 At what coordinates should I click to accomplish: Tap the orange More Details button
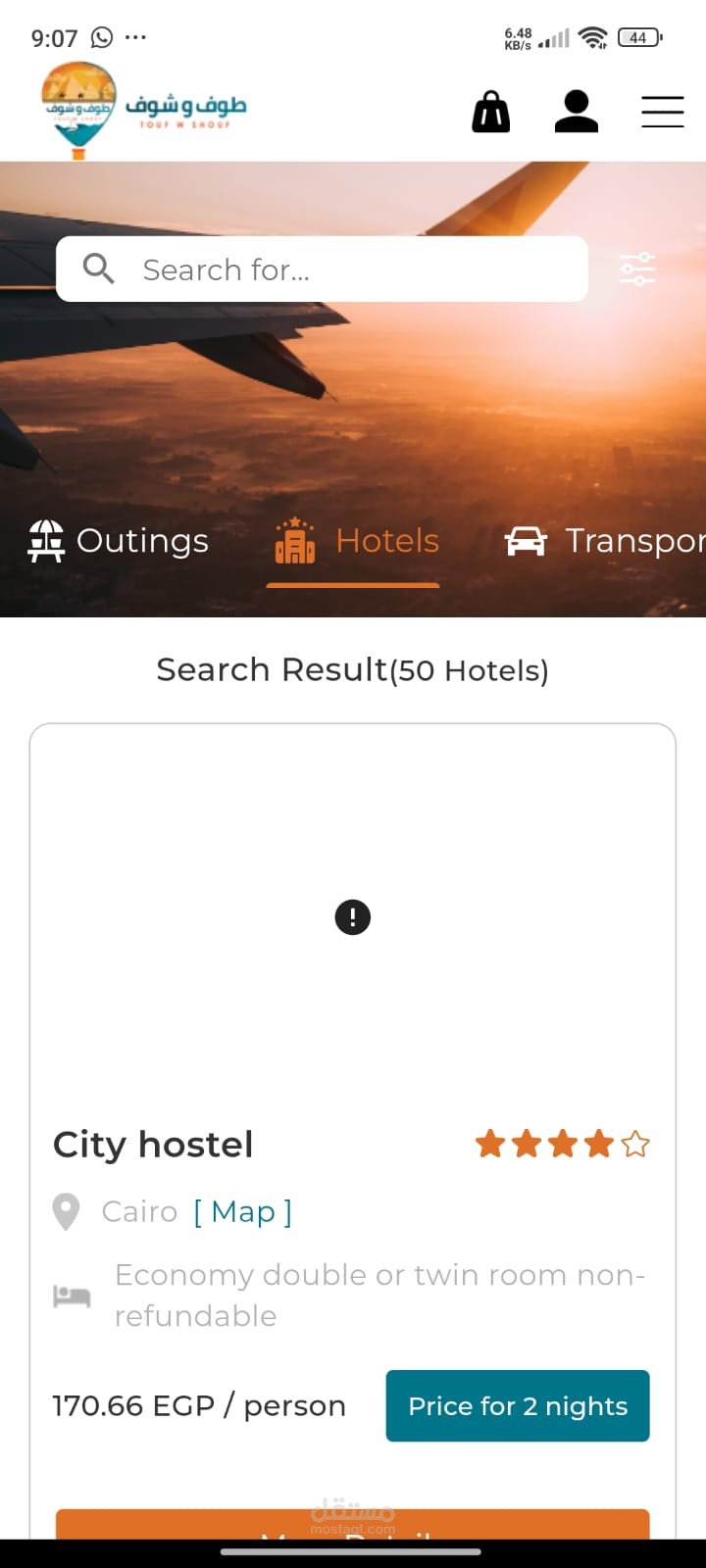coord(353,1524)
